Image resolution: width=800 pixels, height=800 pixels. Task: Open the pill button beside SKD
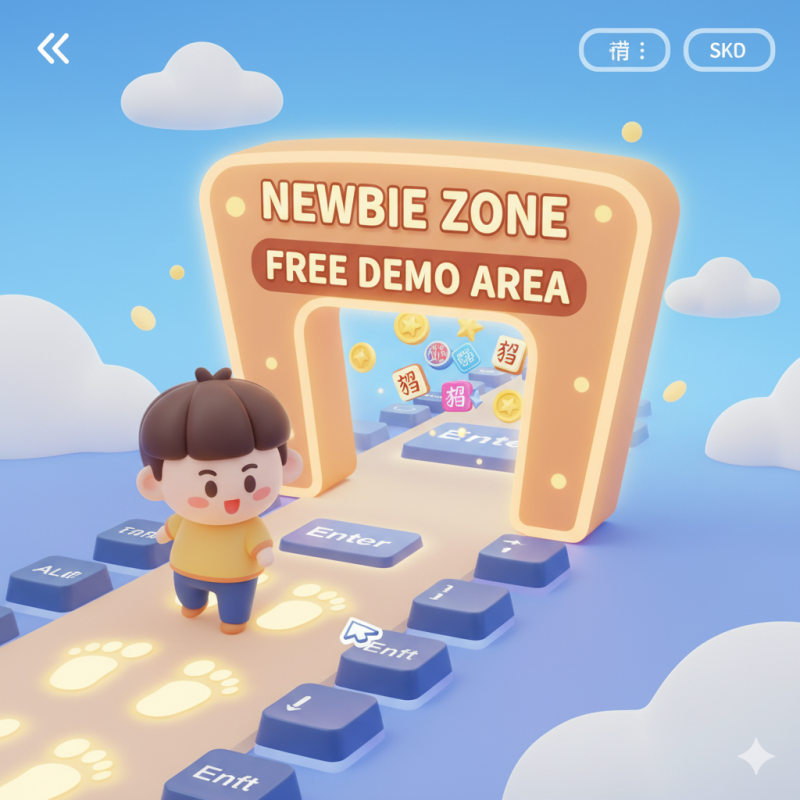(x=625, y=50)
